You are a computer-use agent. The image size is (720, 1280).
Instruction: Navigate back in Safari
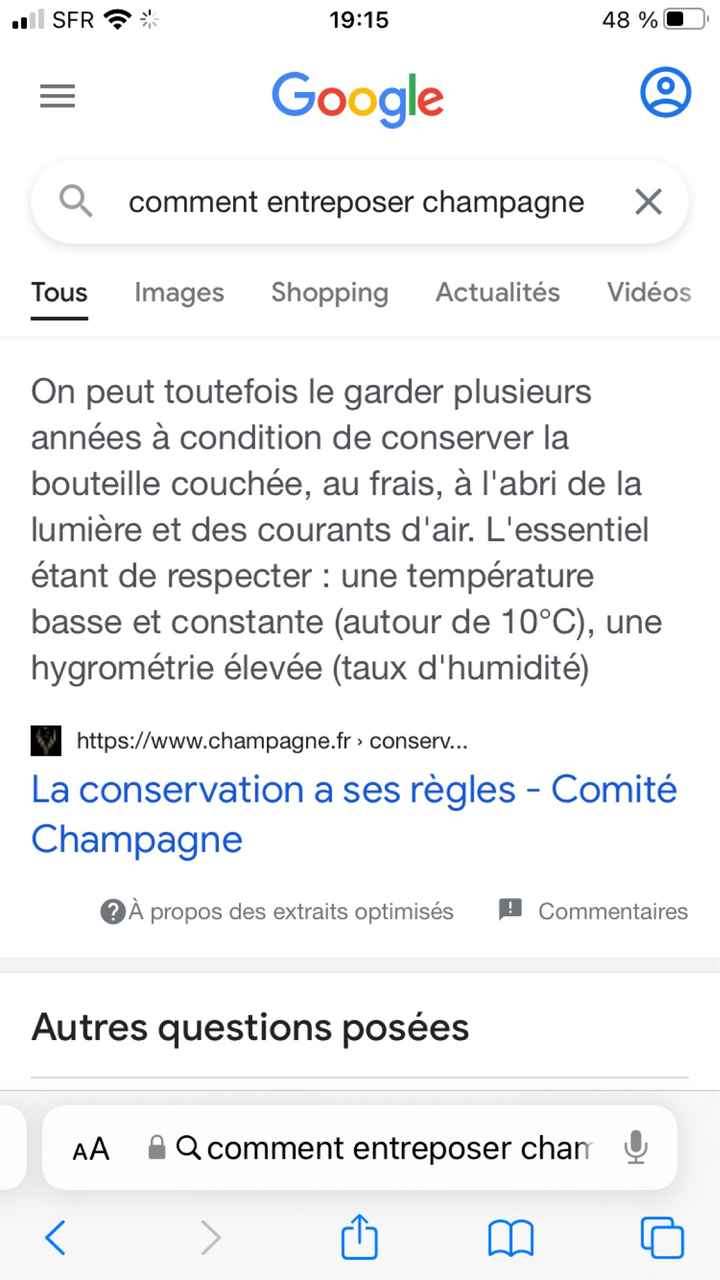55,1238
